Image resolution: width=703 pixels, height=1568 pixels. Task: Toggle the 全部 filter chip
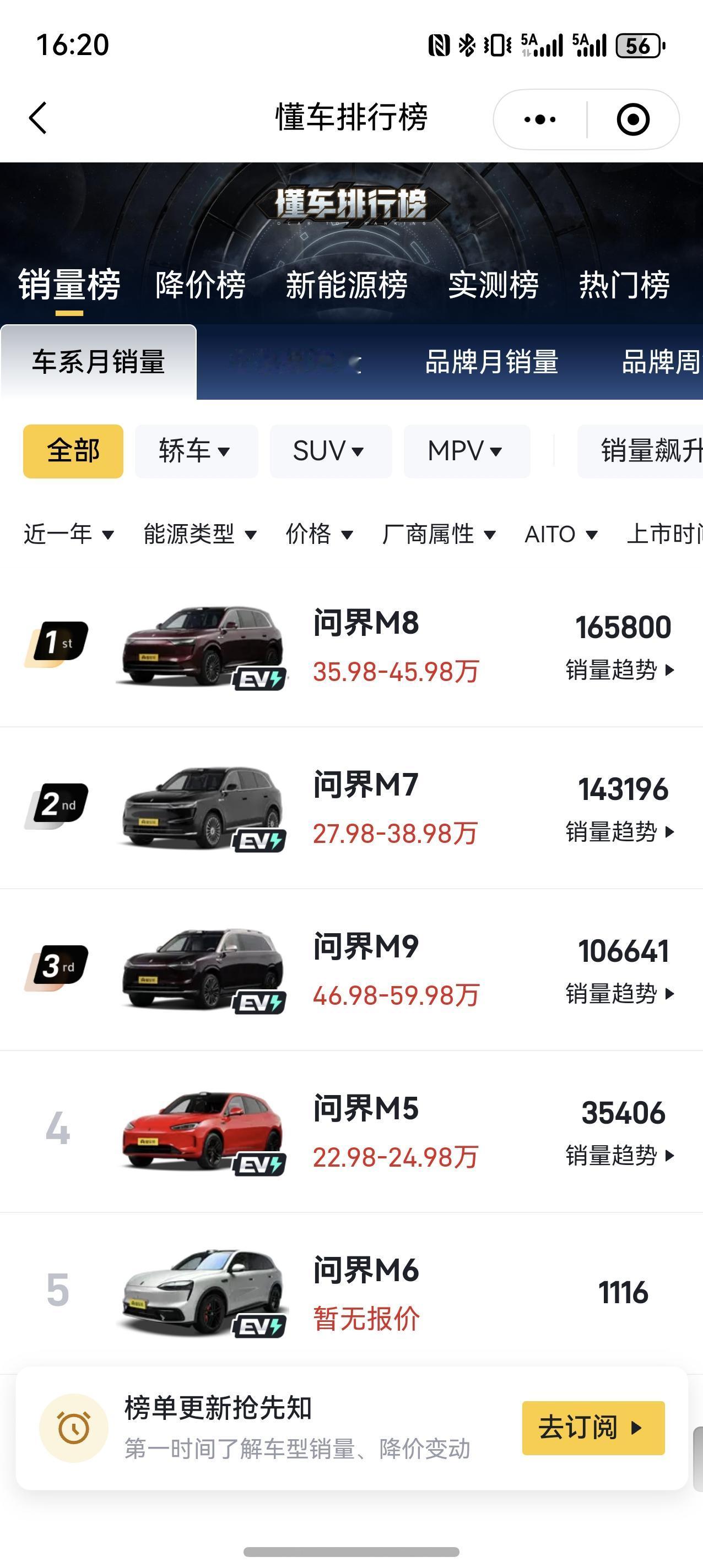tap(72, 450)
